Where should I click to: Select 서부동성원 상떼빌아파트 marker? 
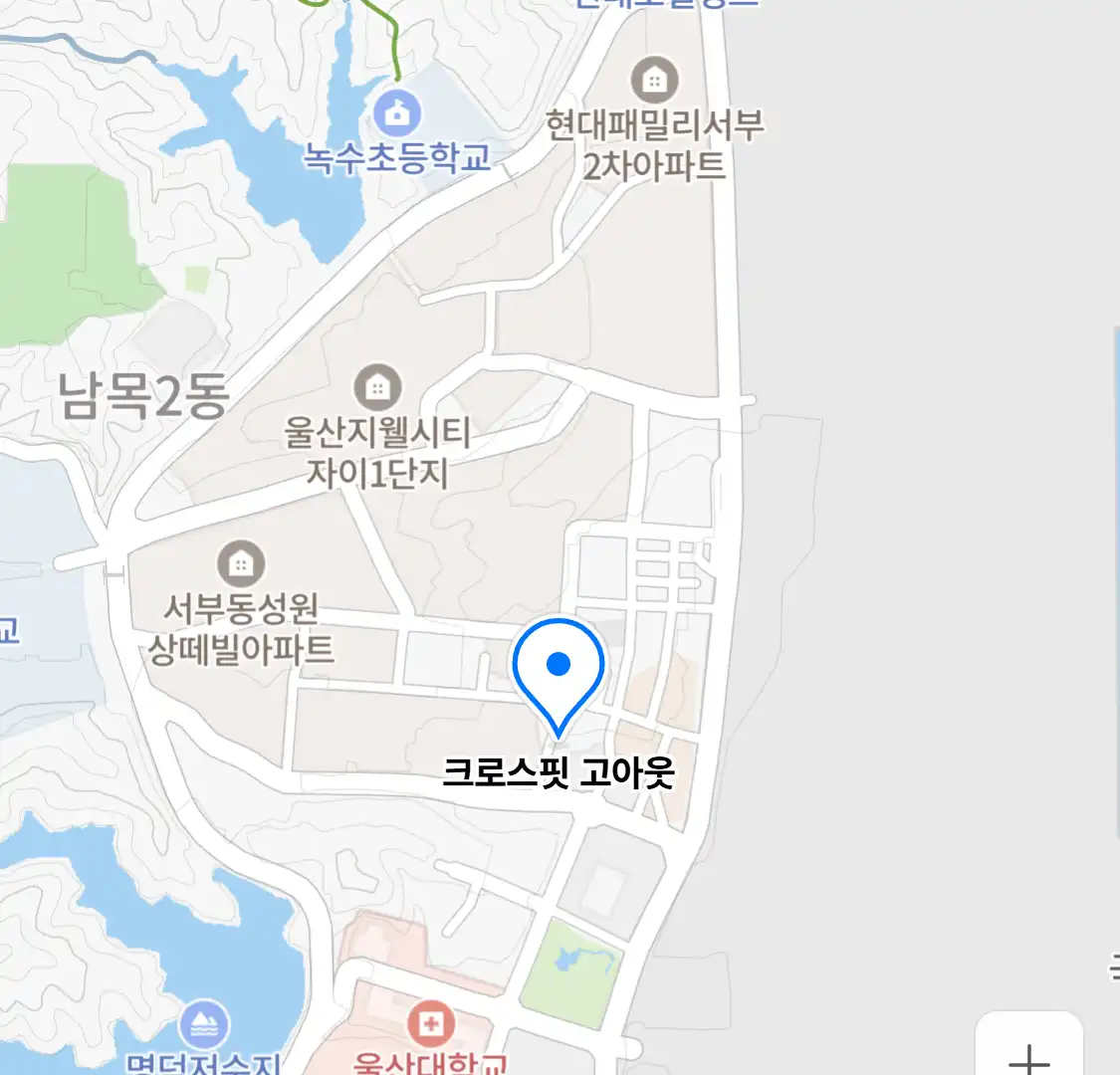click(240, 563)
